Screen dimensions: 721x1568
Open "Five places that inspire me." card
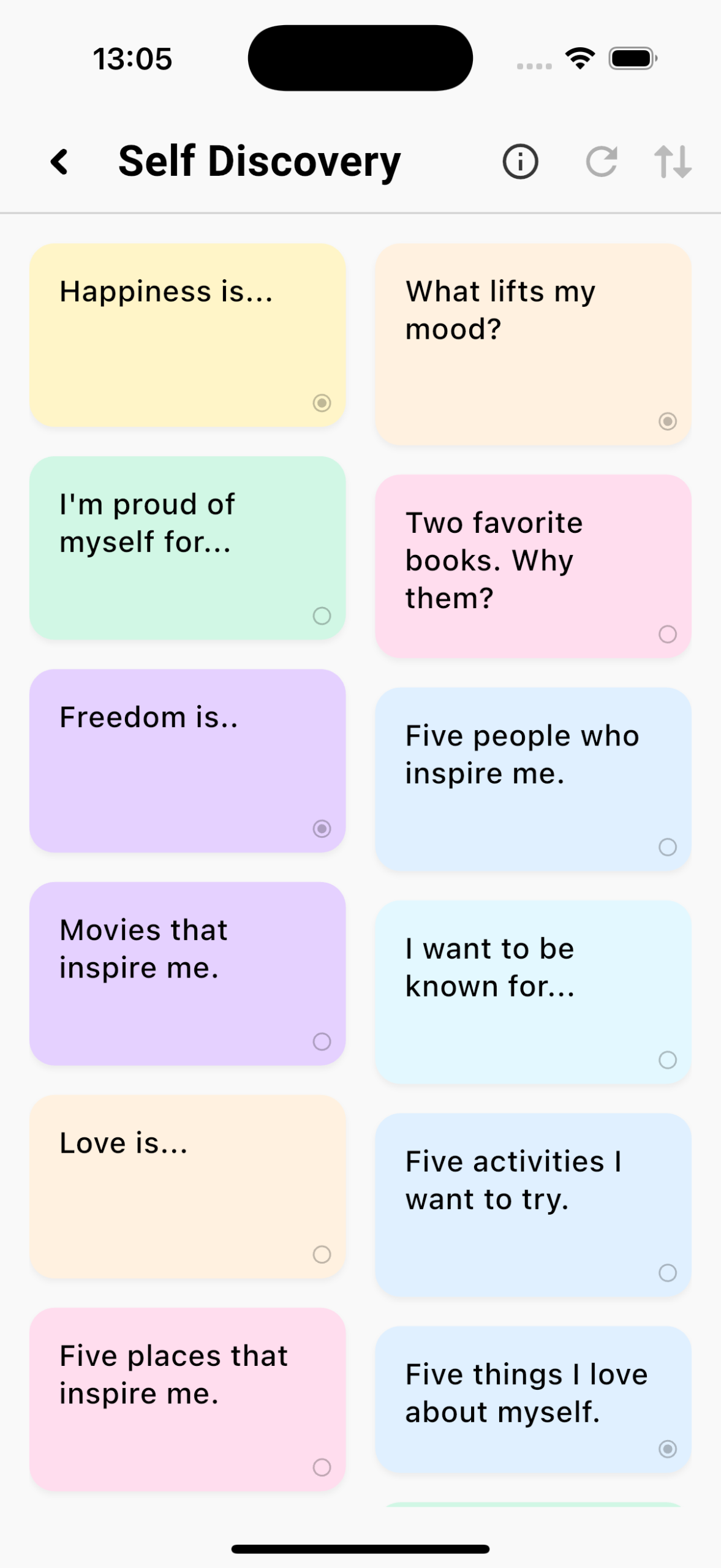pyautogui.click(x=187, y=1399)
